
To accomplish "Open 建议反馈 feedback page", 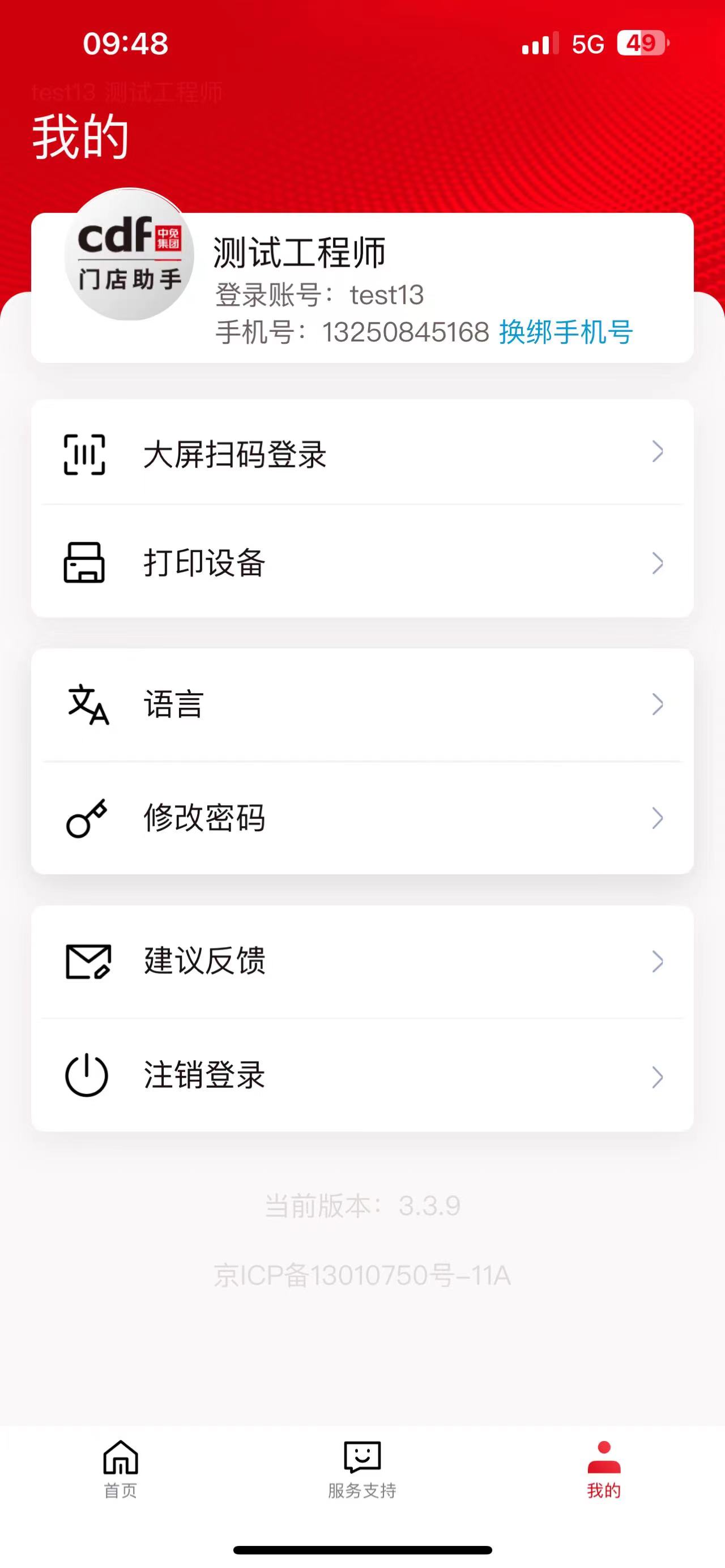I will tap(361, 961).
